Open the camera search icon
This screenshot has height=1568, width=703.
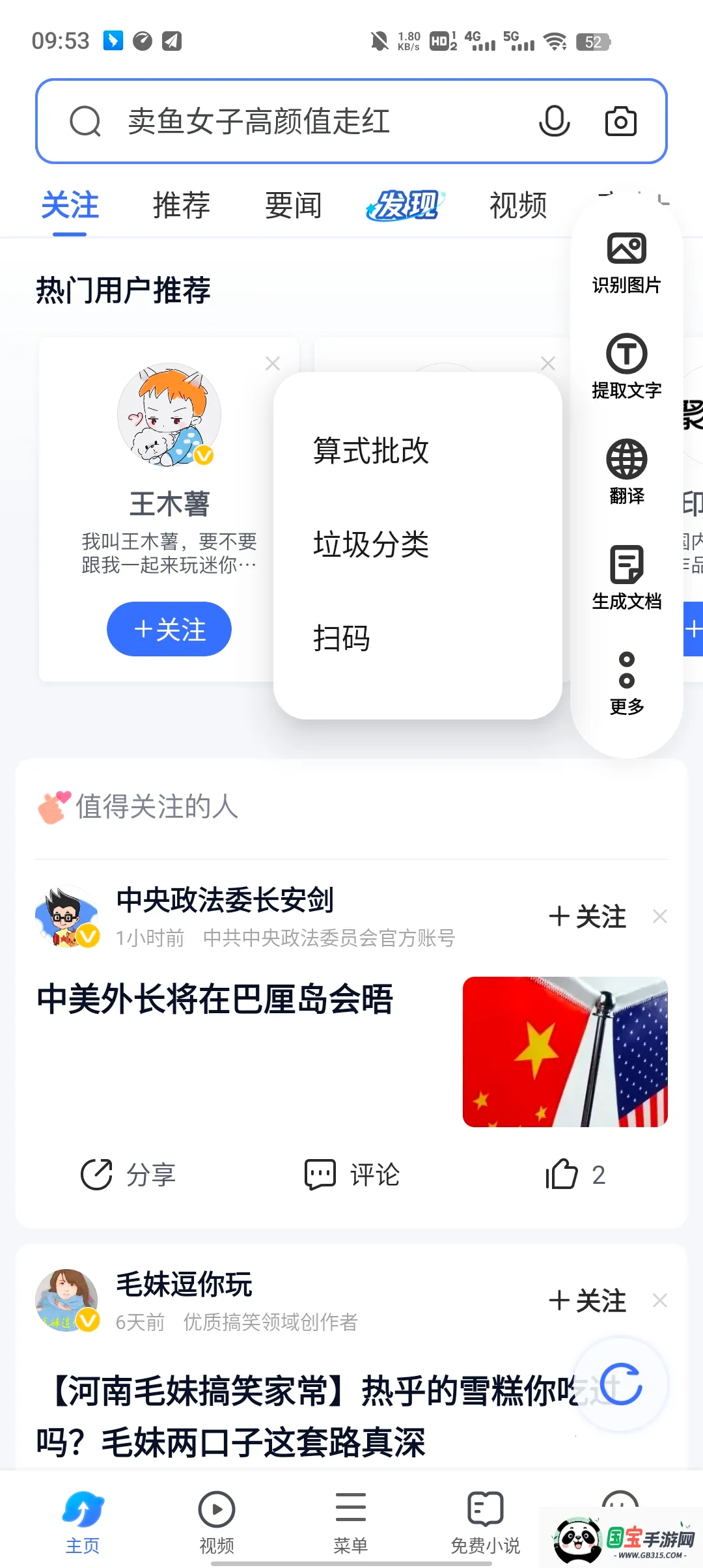pos(619,120)
